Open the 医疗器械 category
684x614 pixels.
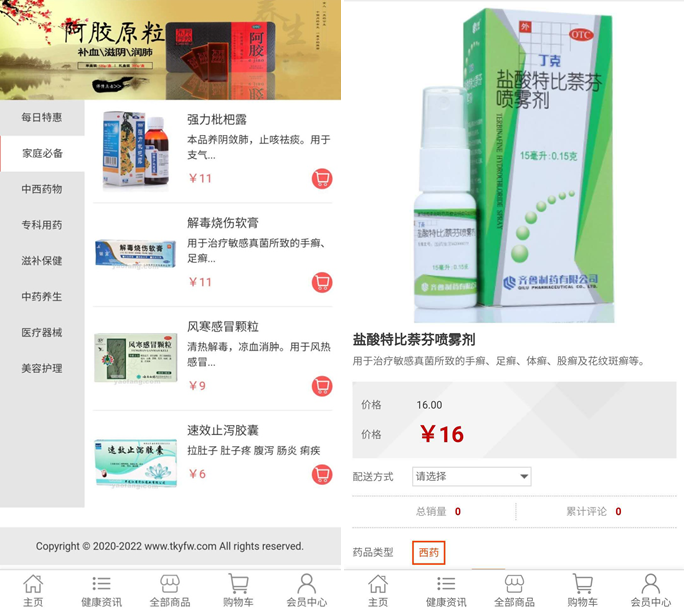click(42, 332)
